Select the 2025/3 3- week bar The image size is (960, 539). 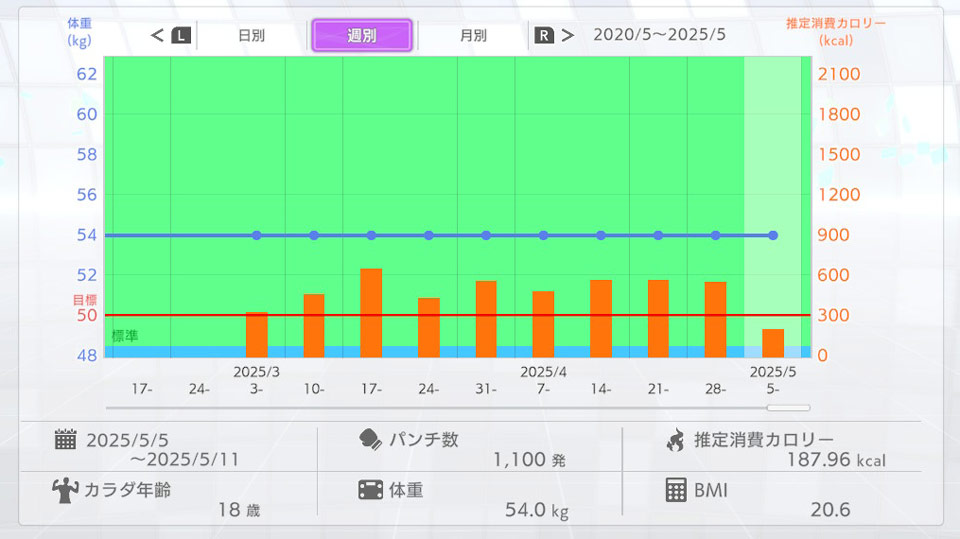[257, 334]
